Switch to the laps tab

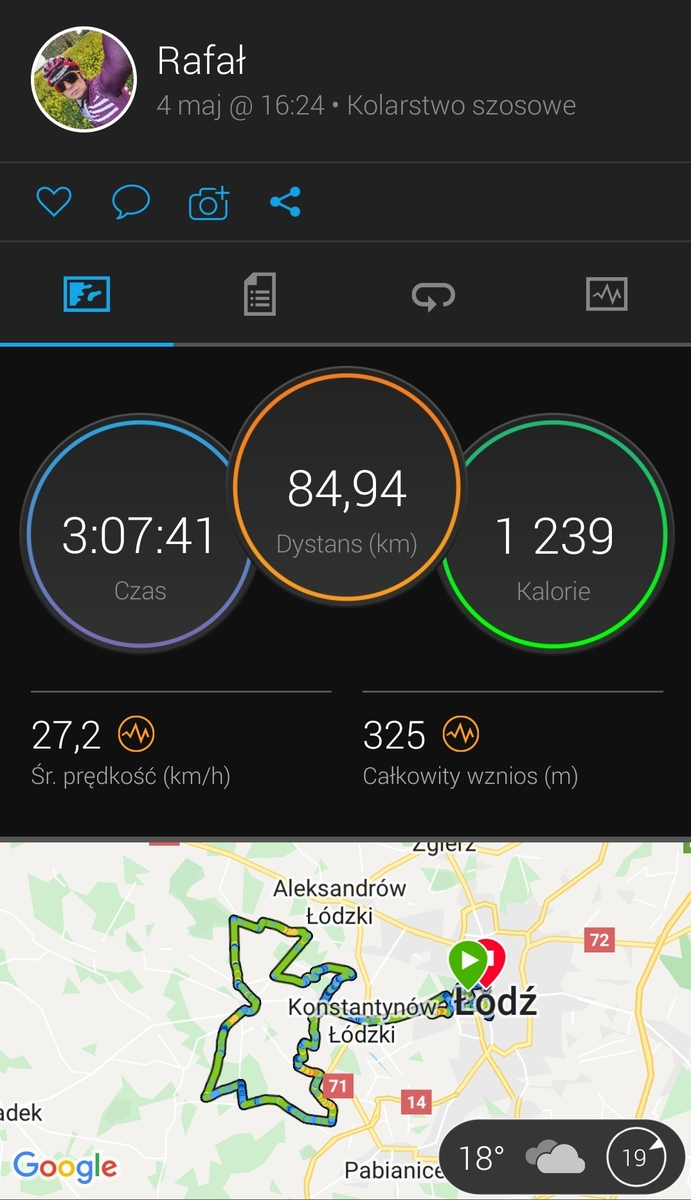pyautogui.click(x=433, y=295)
